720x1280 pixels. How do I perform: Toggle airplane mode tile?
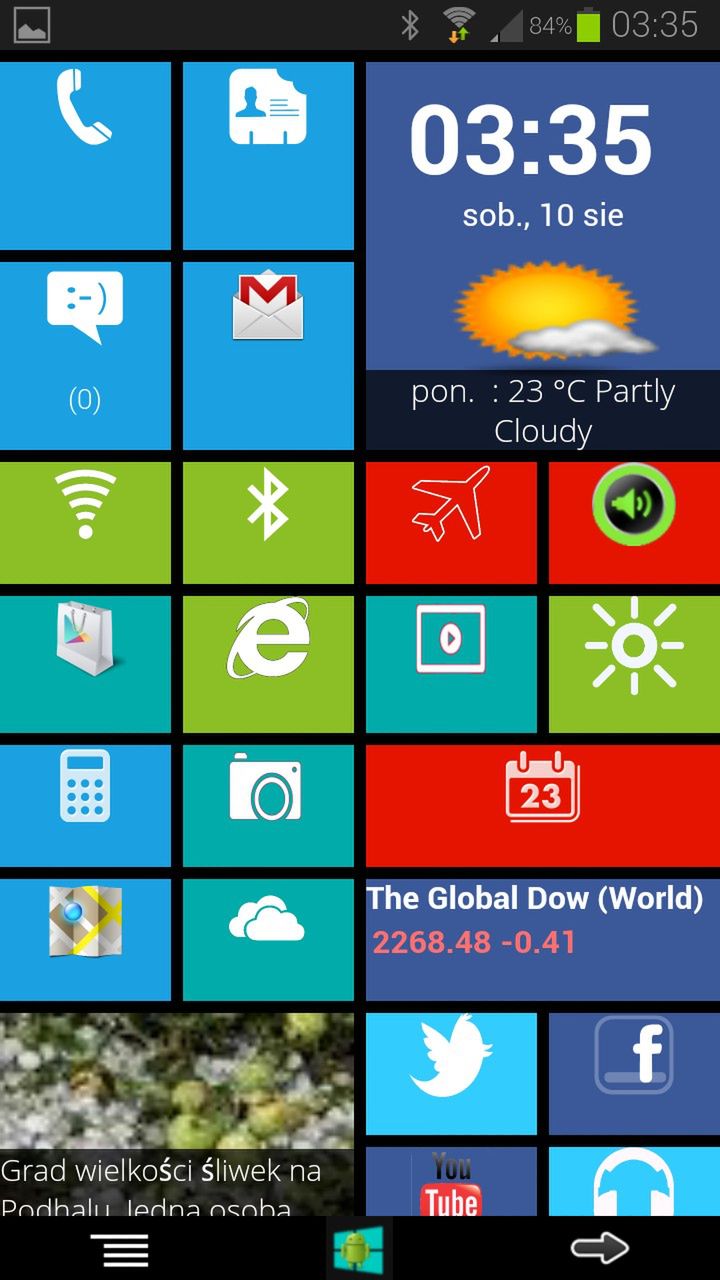(x=451, y=522)
